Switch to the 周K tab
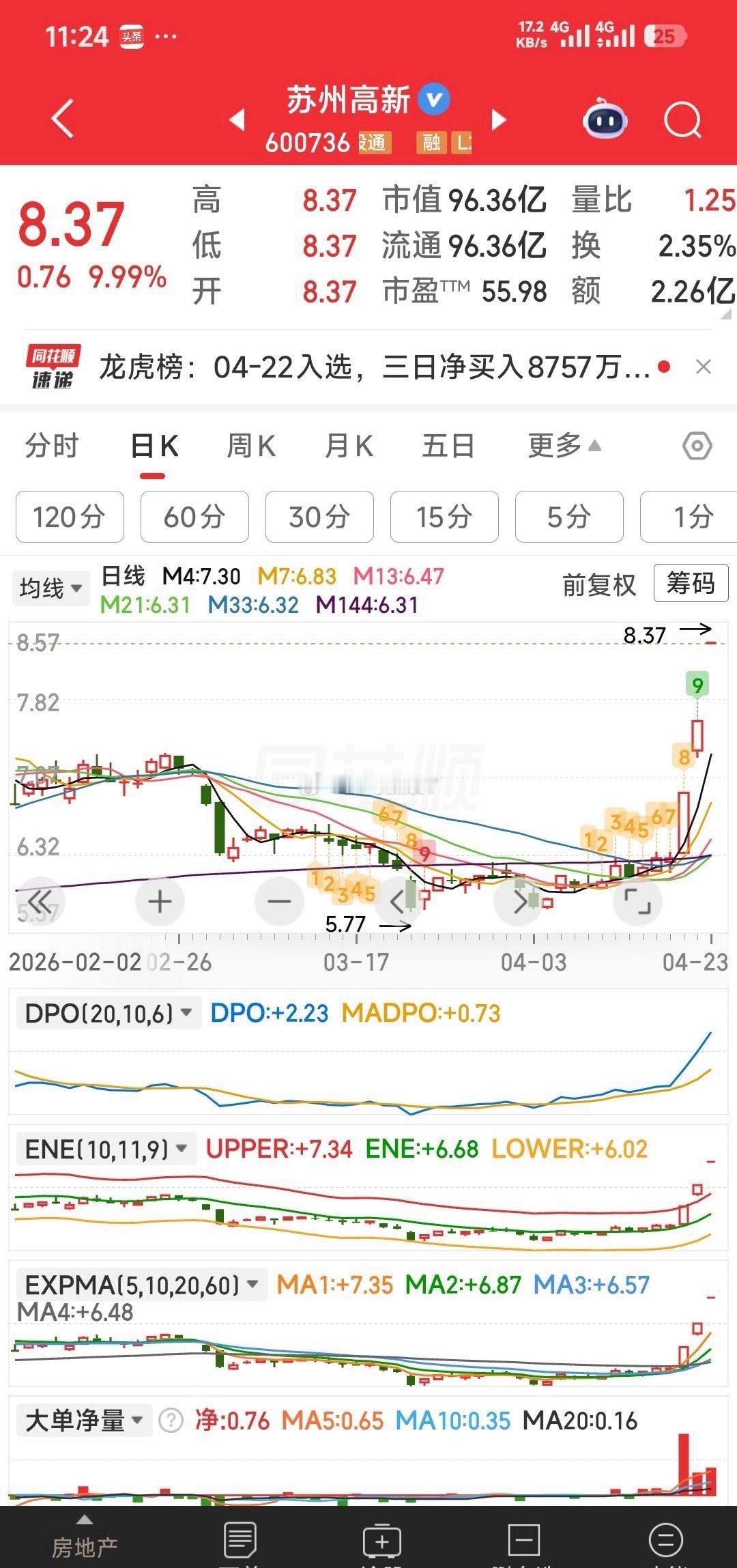 coord(250,446)
